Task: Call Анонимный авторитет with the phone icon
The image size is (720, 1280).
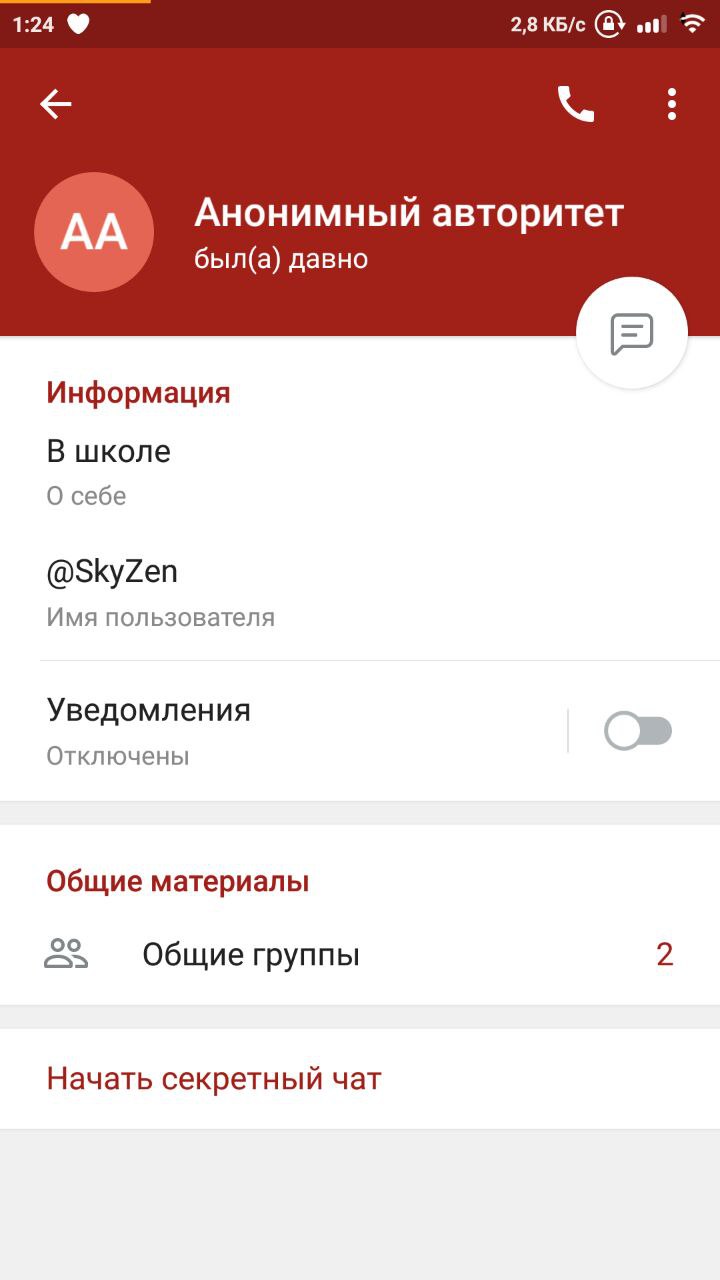Action: 575,104
